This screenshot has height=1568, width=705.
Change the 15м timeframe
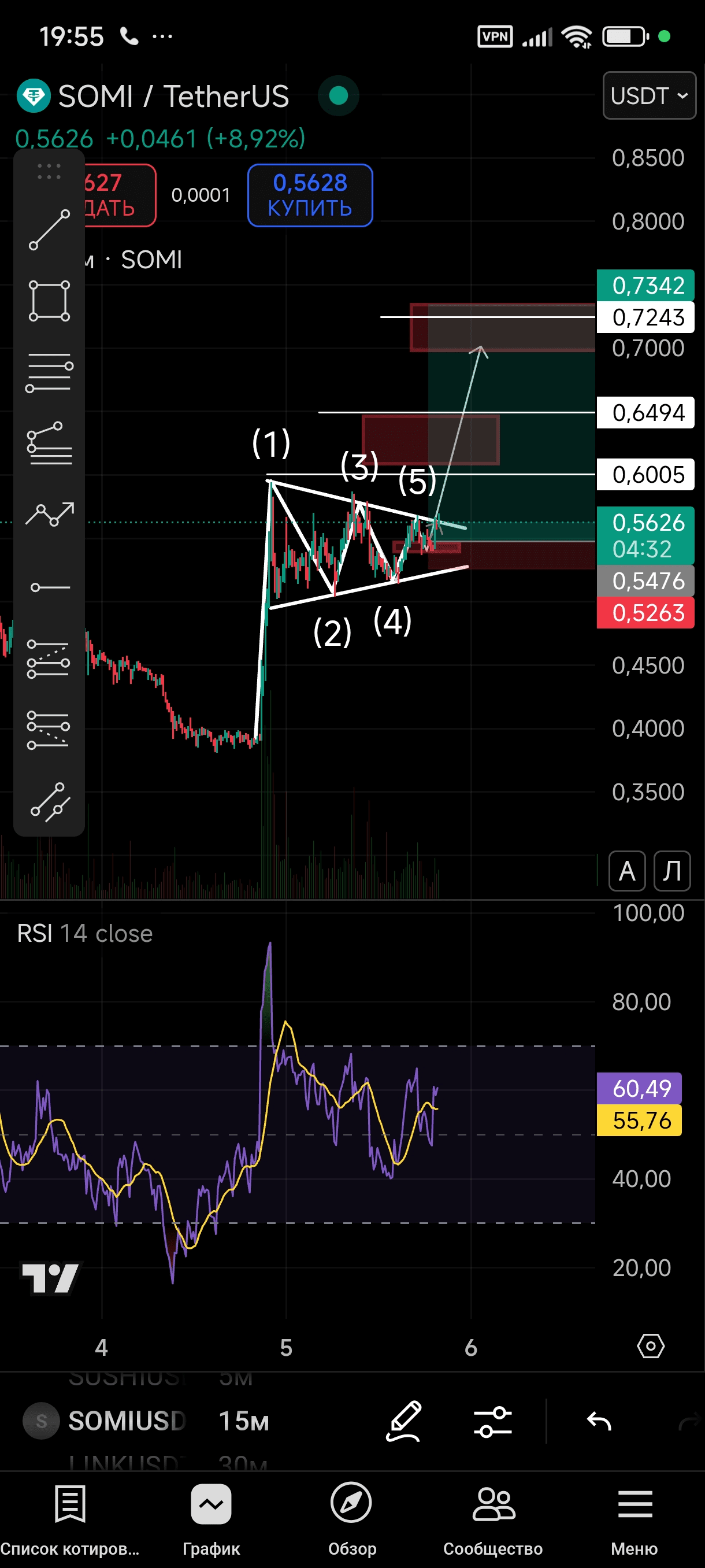point(244,1421)
